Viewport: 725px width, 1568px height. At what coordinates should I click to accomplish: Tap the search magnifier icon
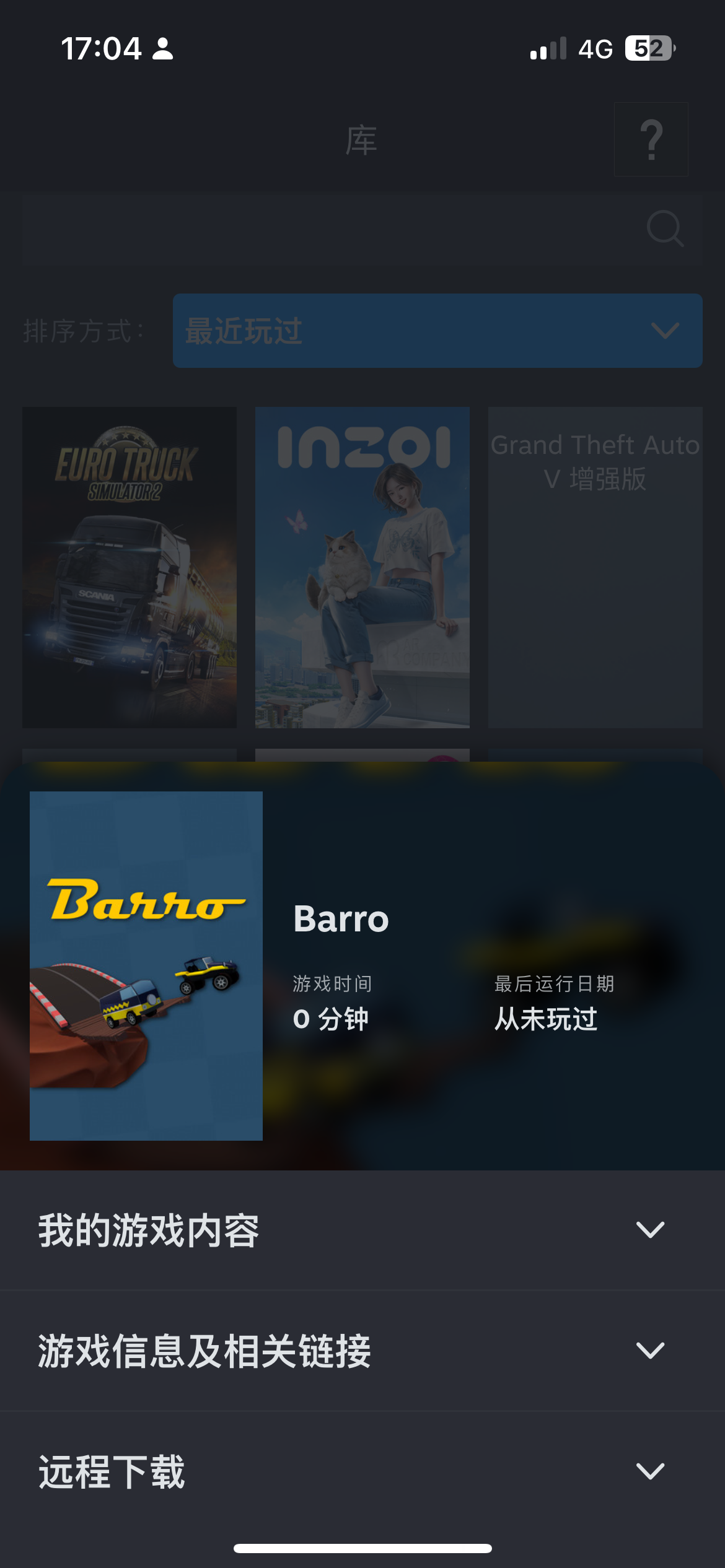coord(664,229)
